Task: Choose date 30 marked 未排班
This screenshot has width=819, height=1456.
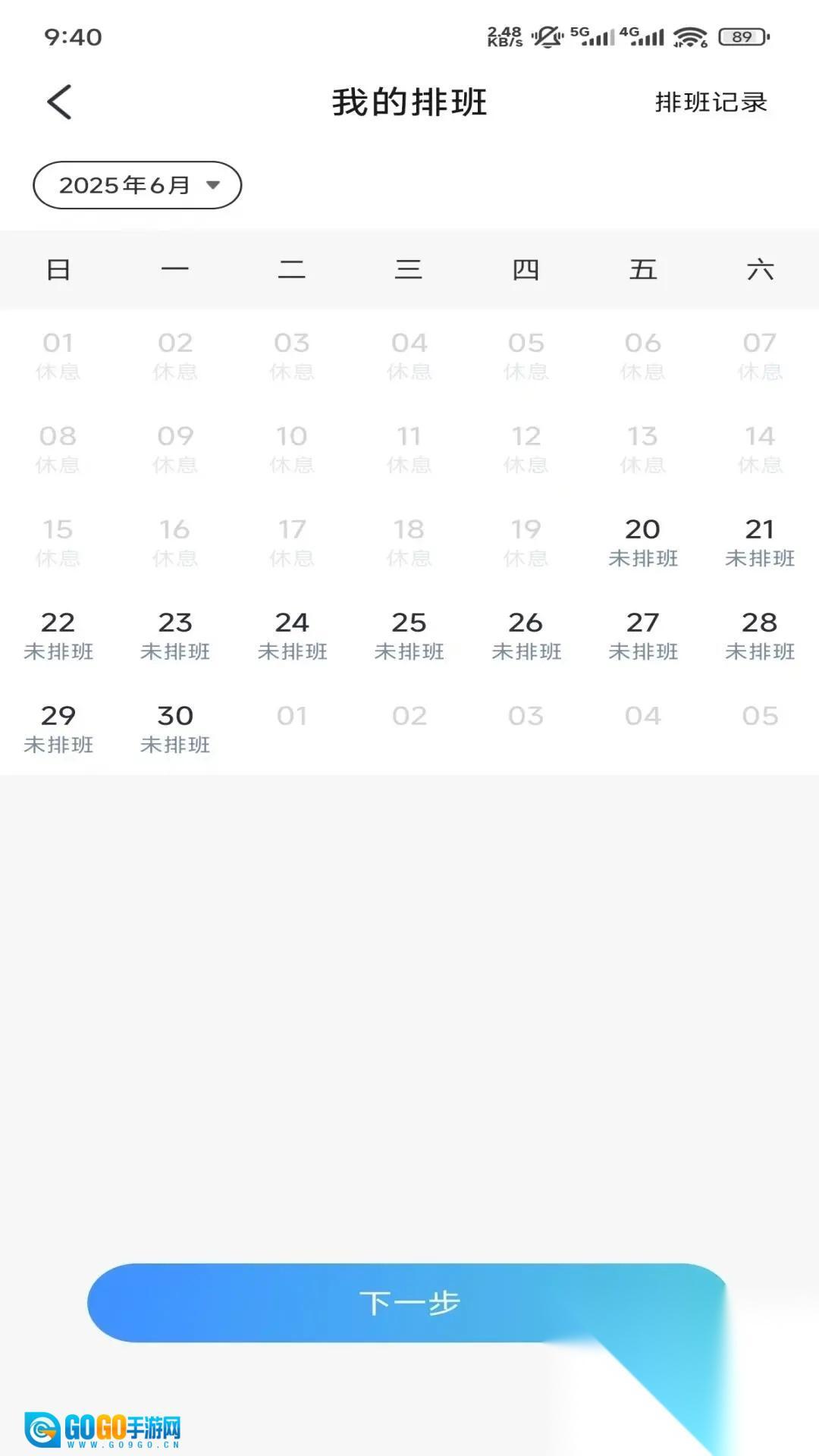Action: click(x=175, y=728)
